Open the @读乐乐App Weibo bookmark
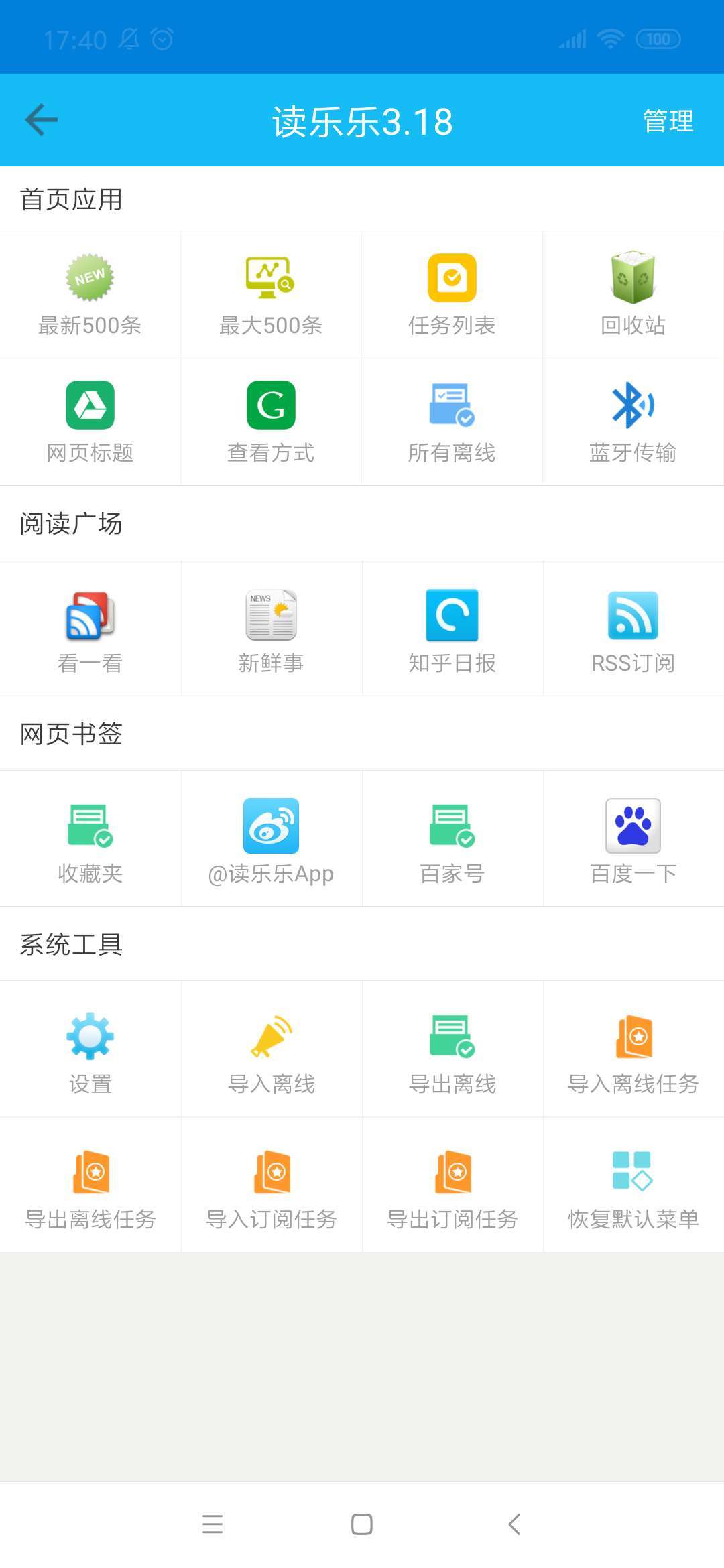The width and height of the screenshot is (724, 1568). coord(271,840)
